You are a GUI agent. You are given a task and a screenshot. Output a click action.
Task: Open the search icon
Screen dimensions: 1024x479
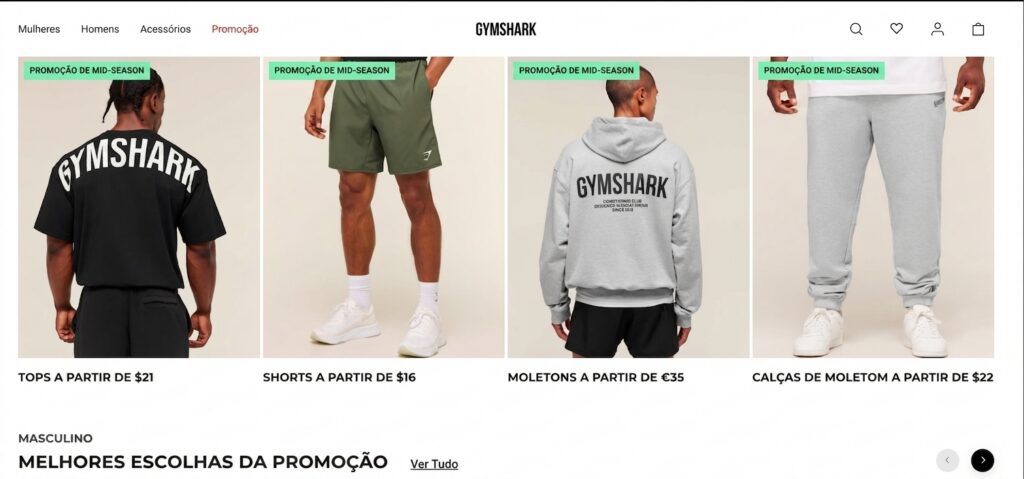coord(856,29)
